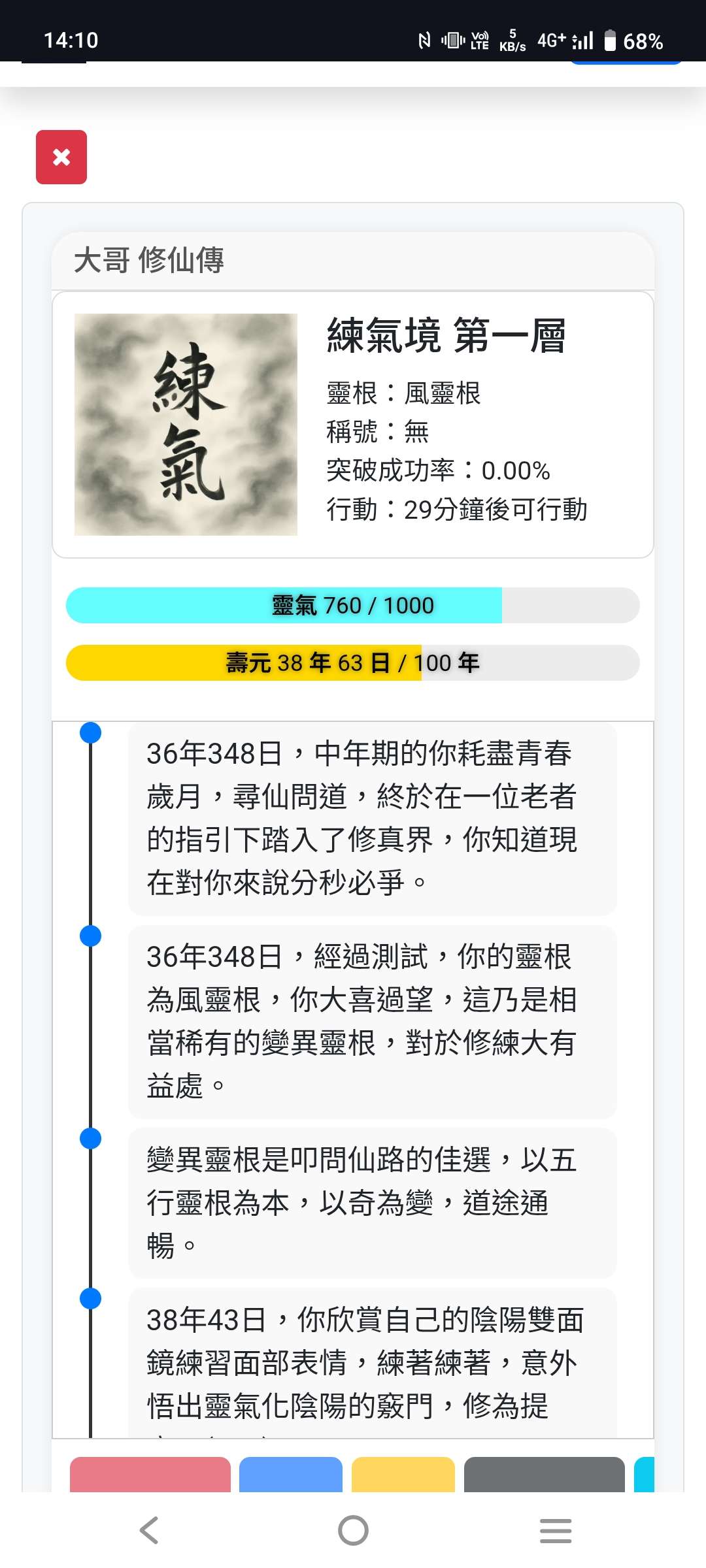Close the cultivation panel with red X
This screenshot has height=1568, width=706.
61,157
